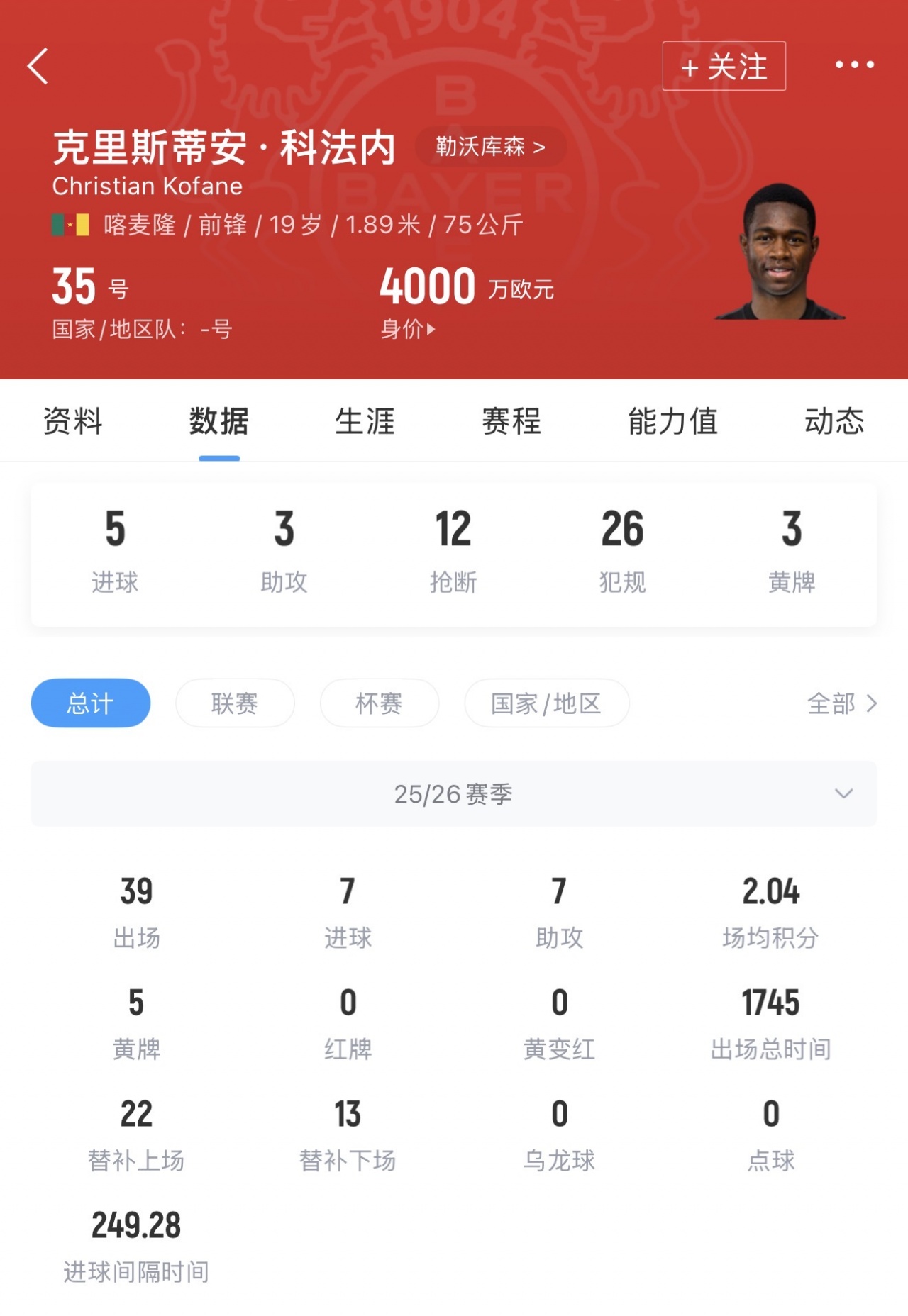Follow the player with the 关注 button
This screenshot has height=1316, width=908.
724,66
